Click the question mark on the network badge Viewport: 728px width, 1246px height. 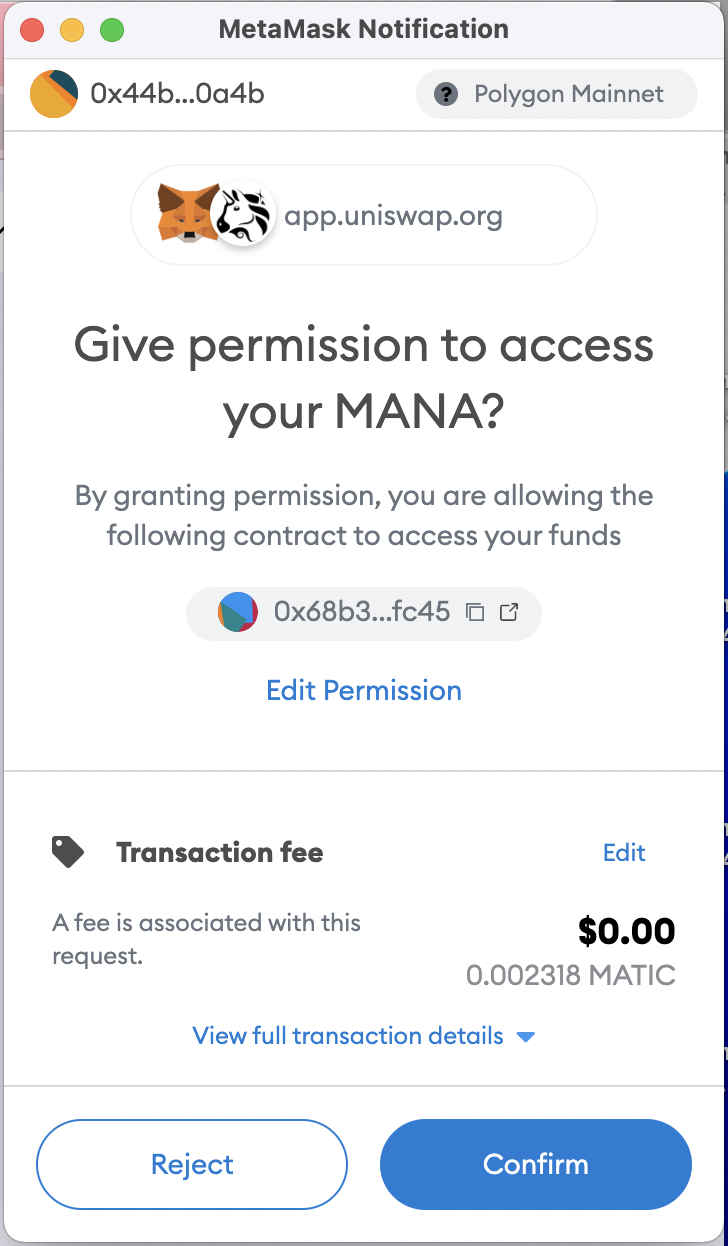pyautogui.click(x=445, y=93)
